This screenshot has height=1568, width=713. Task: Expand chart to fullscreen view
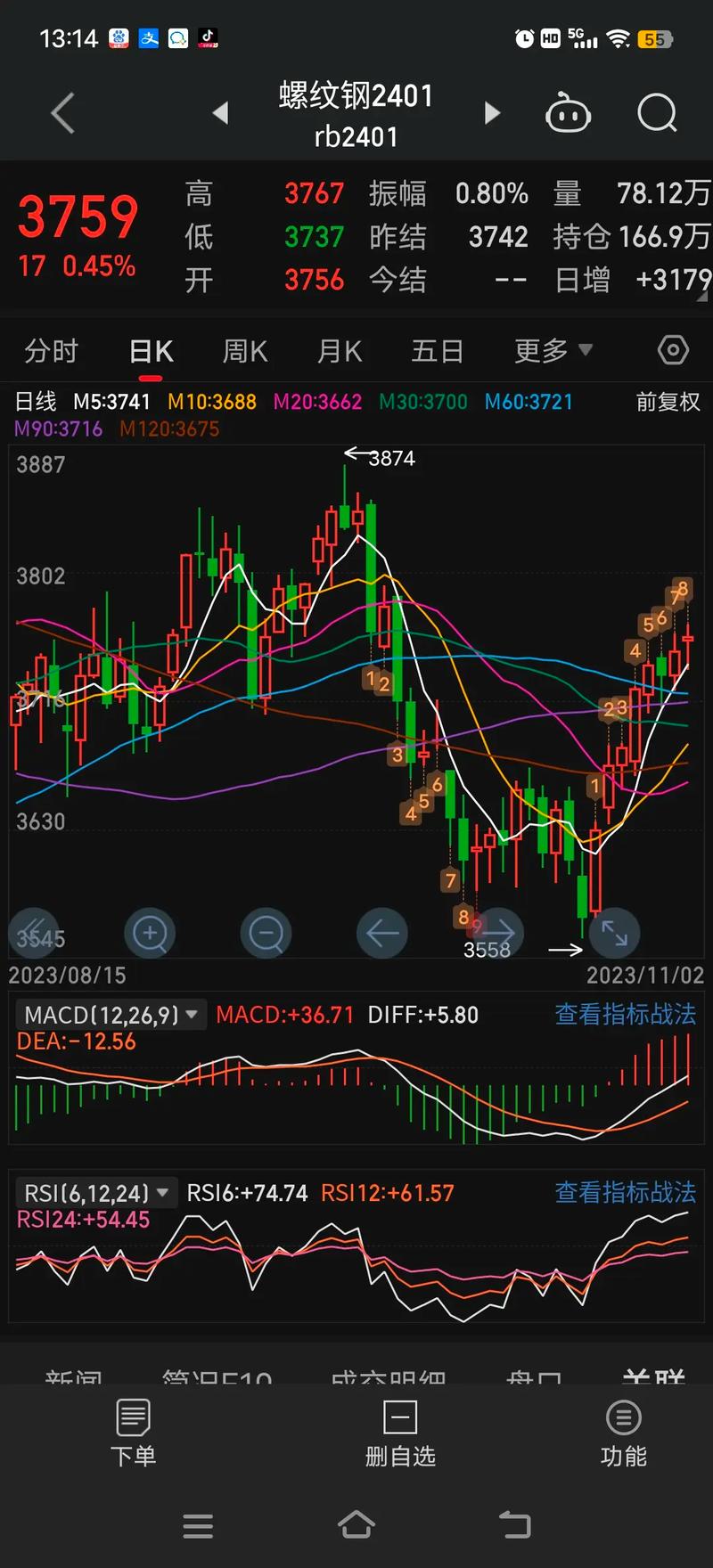click(613, 933)
